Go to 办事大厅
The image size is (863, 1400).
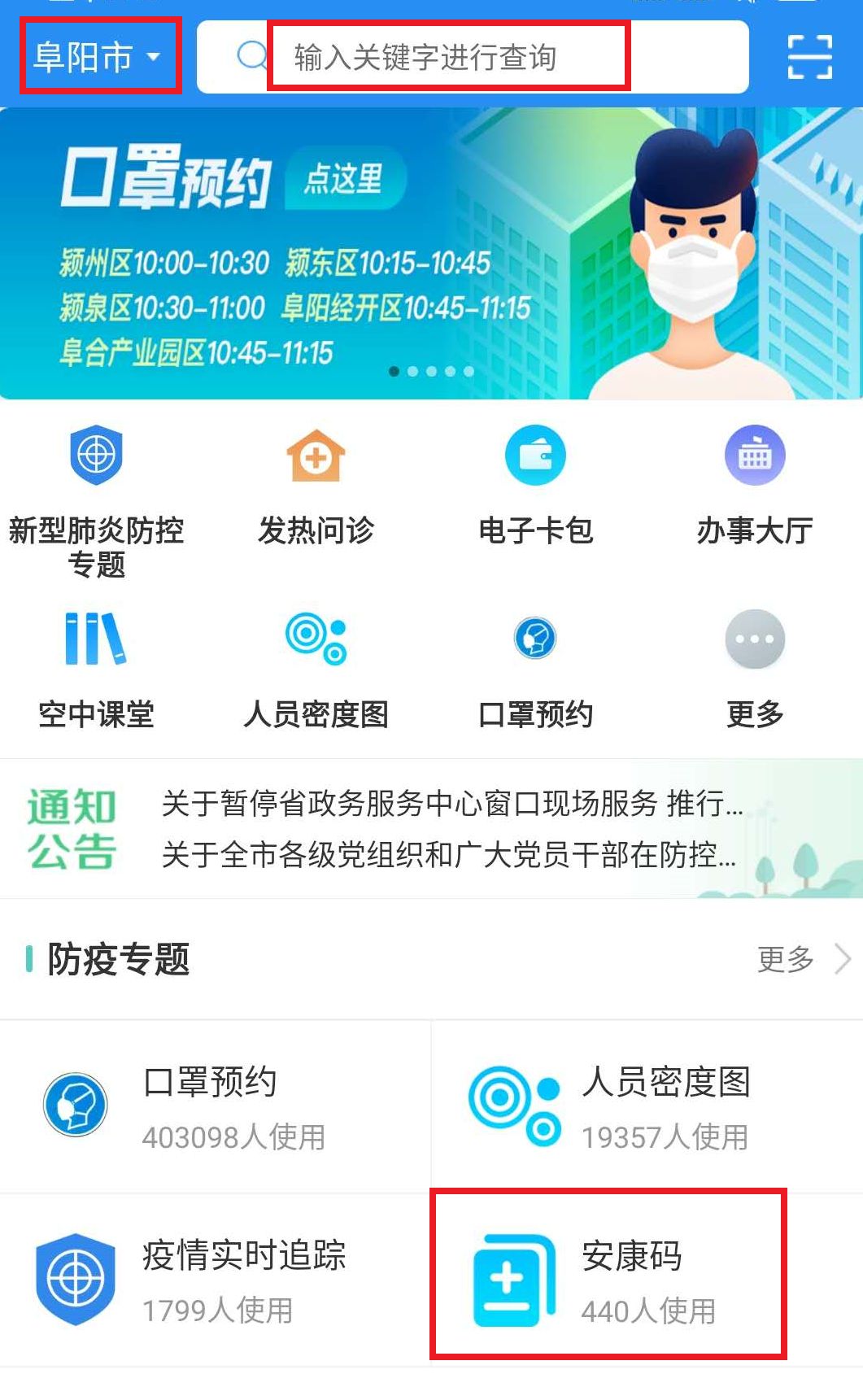pyautogui.click(x=755, y=486)
